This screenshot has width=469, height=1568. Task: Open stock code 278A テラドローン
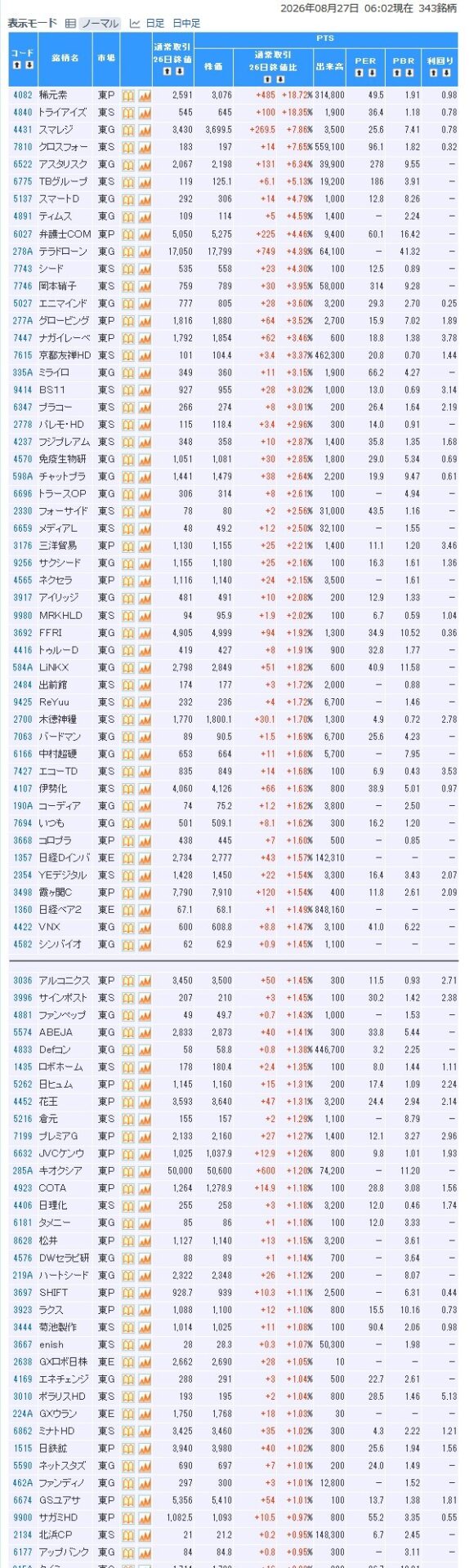[23, 252]
